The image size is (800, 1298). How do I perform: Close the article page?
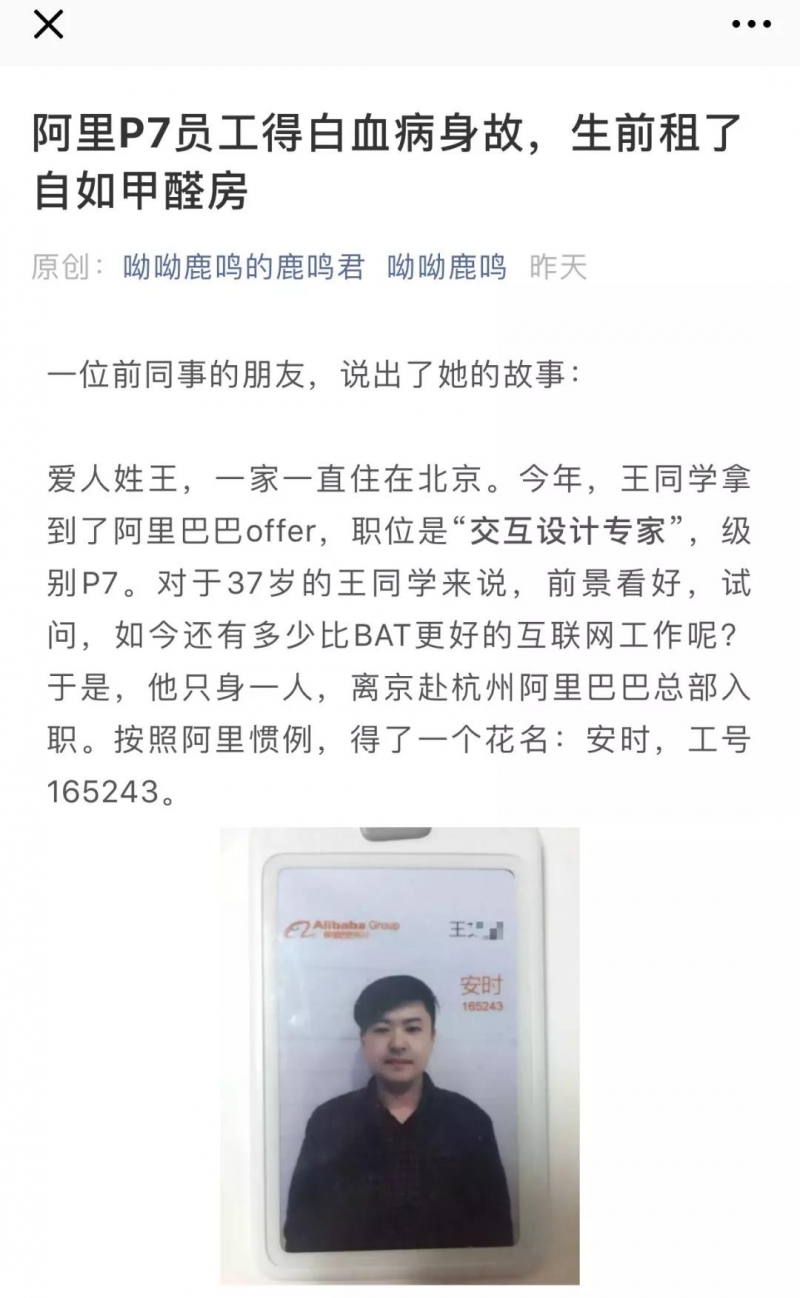[x=48, y=25]
